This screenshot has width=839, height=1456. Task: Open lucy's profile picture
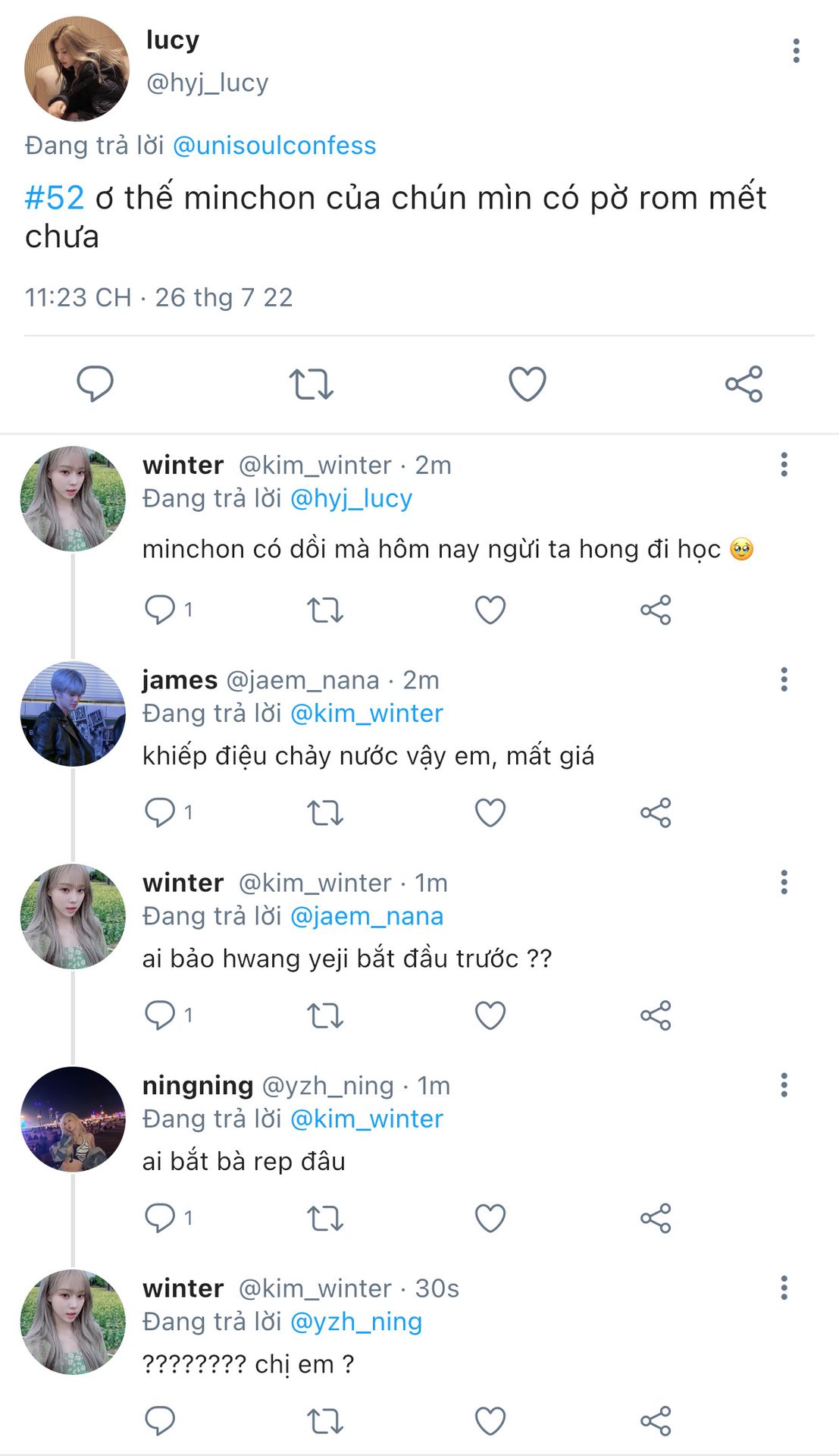[x=77, y=68]
